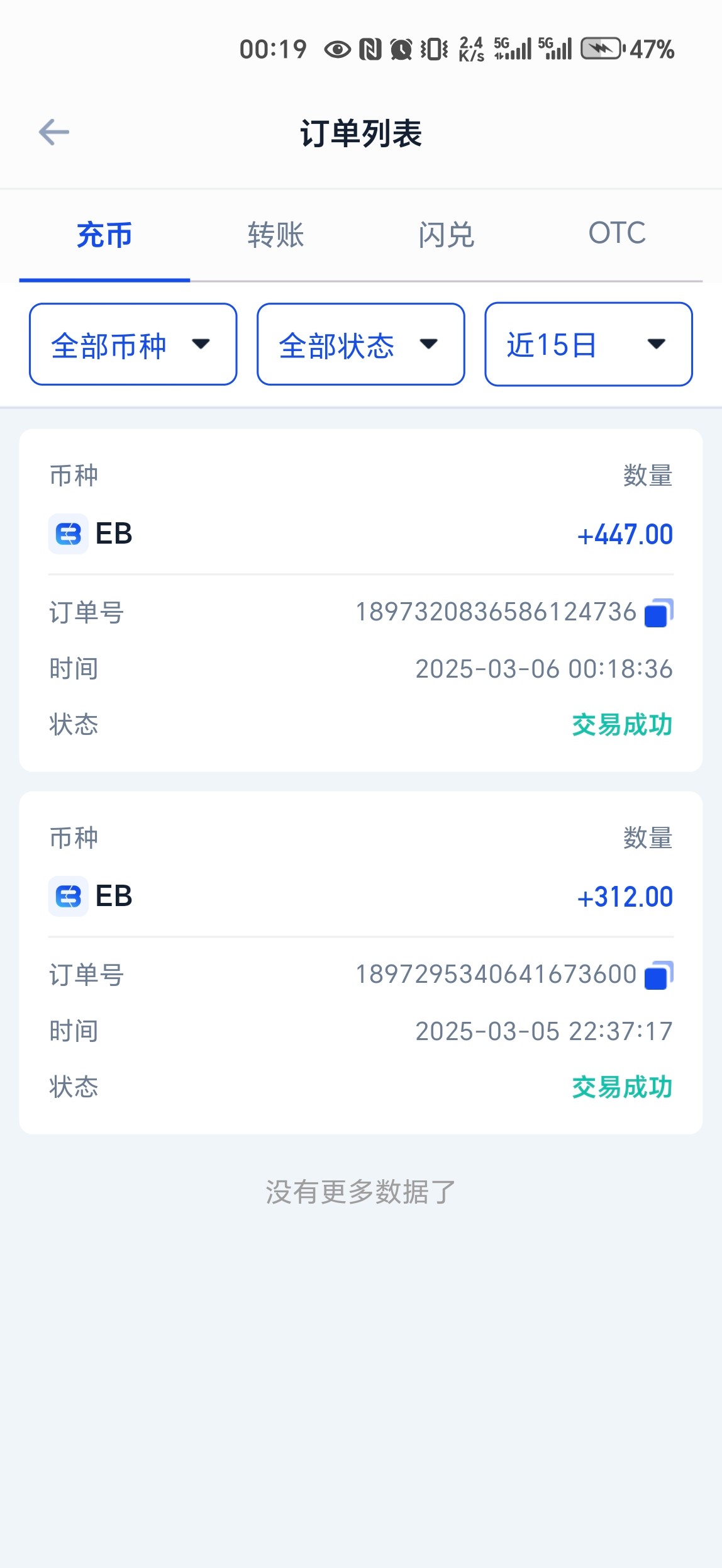Expand the 全部状态 filter dropdown
Image resolution: width=722 pixels, height=1568 pixels.
[361, 344]
